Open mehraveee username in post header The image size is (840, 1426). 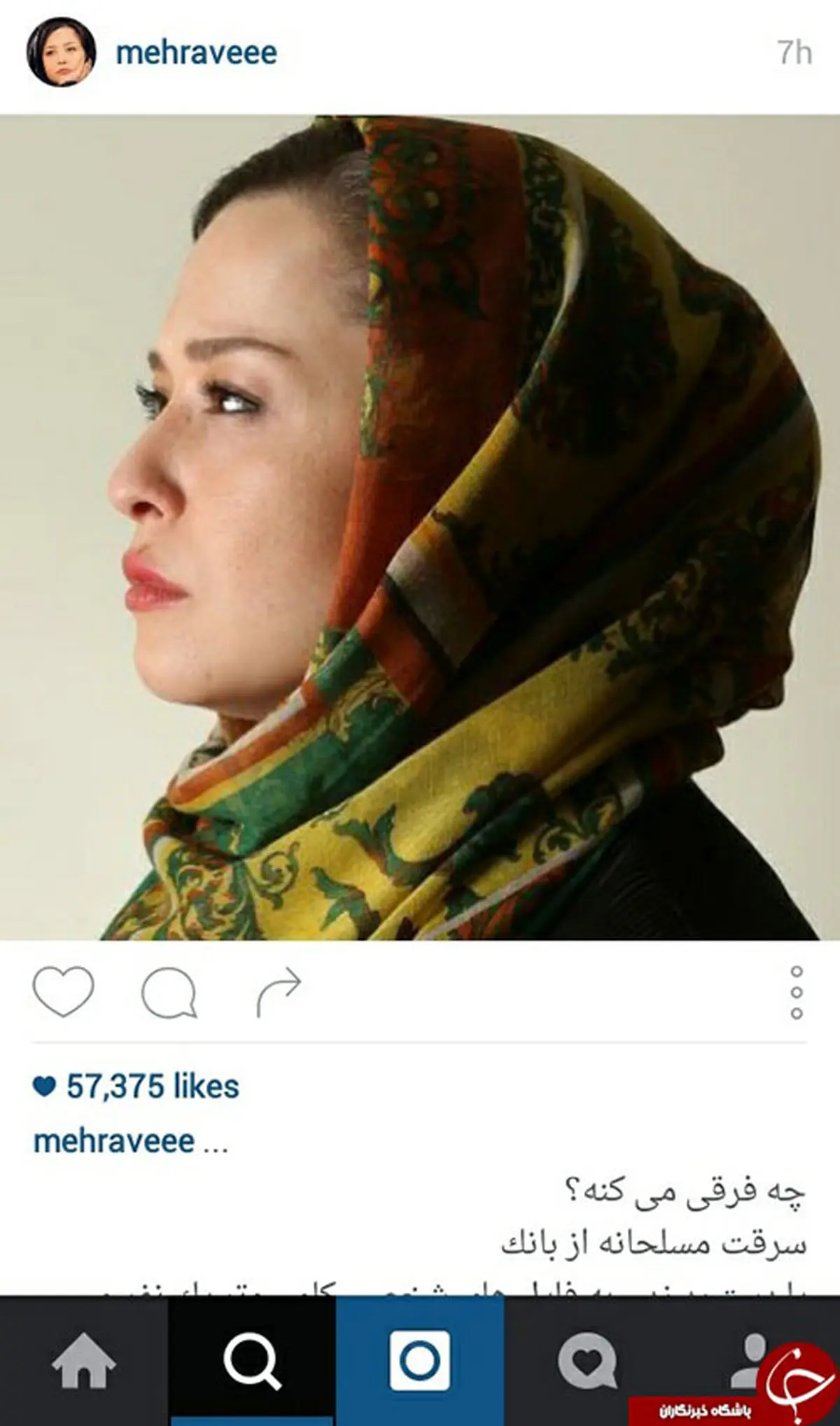point(196,53)
